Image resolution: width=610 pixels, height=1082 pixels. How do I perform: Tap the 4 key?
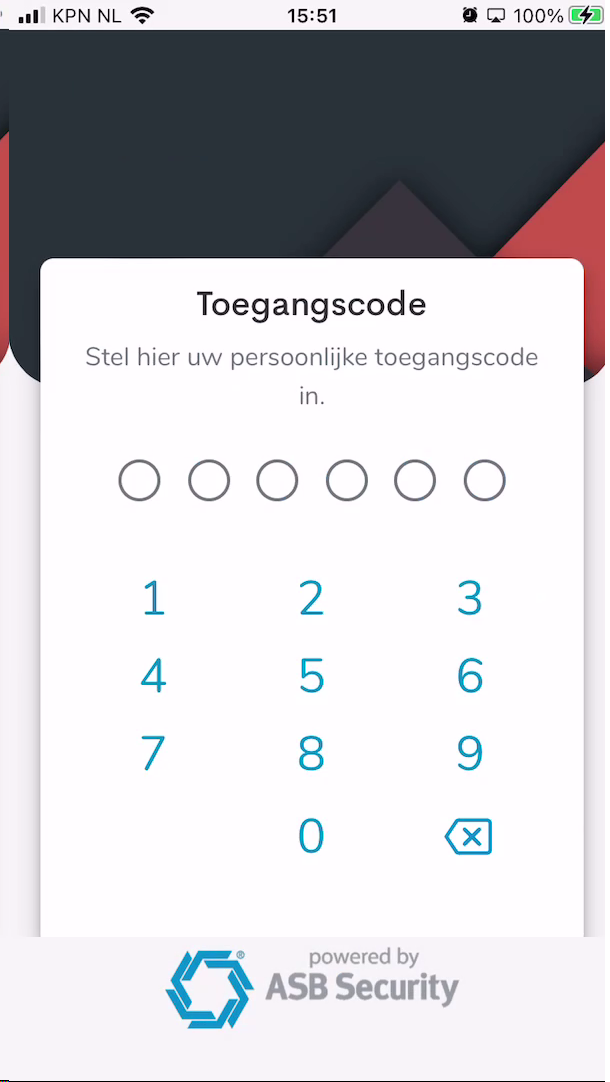[x=153, y=676]
